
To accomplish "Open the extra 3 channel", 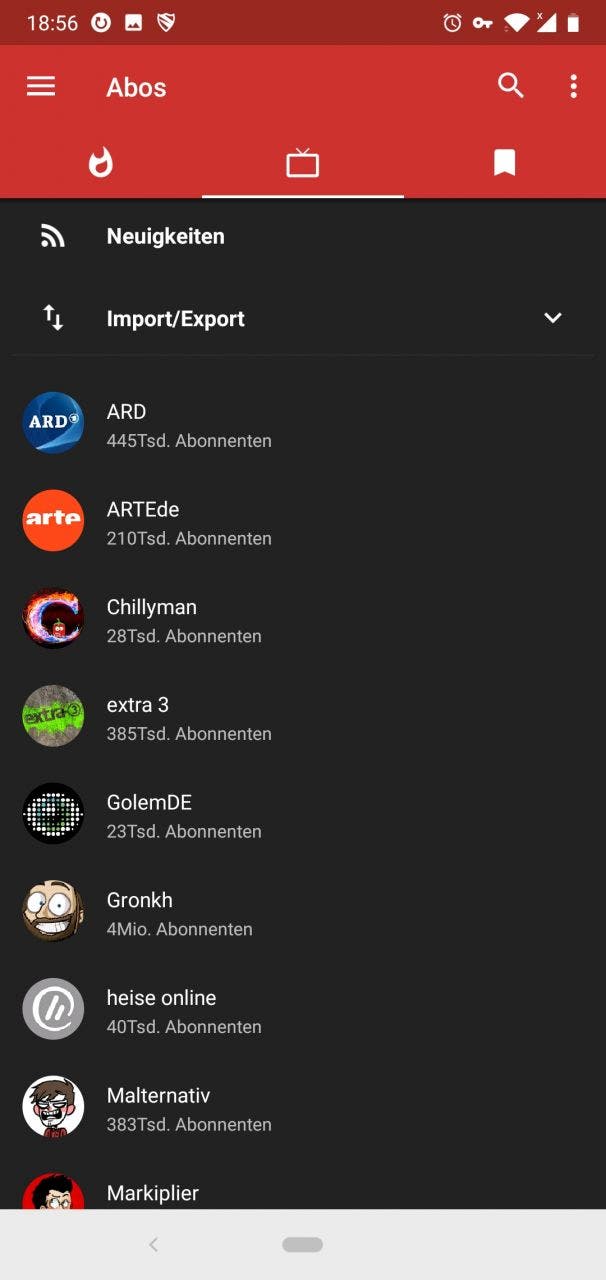I will pyautogui.click(x=303, y=717).
